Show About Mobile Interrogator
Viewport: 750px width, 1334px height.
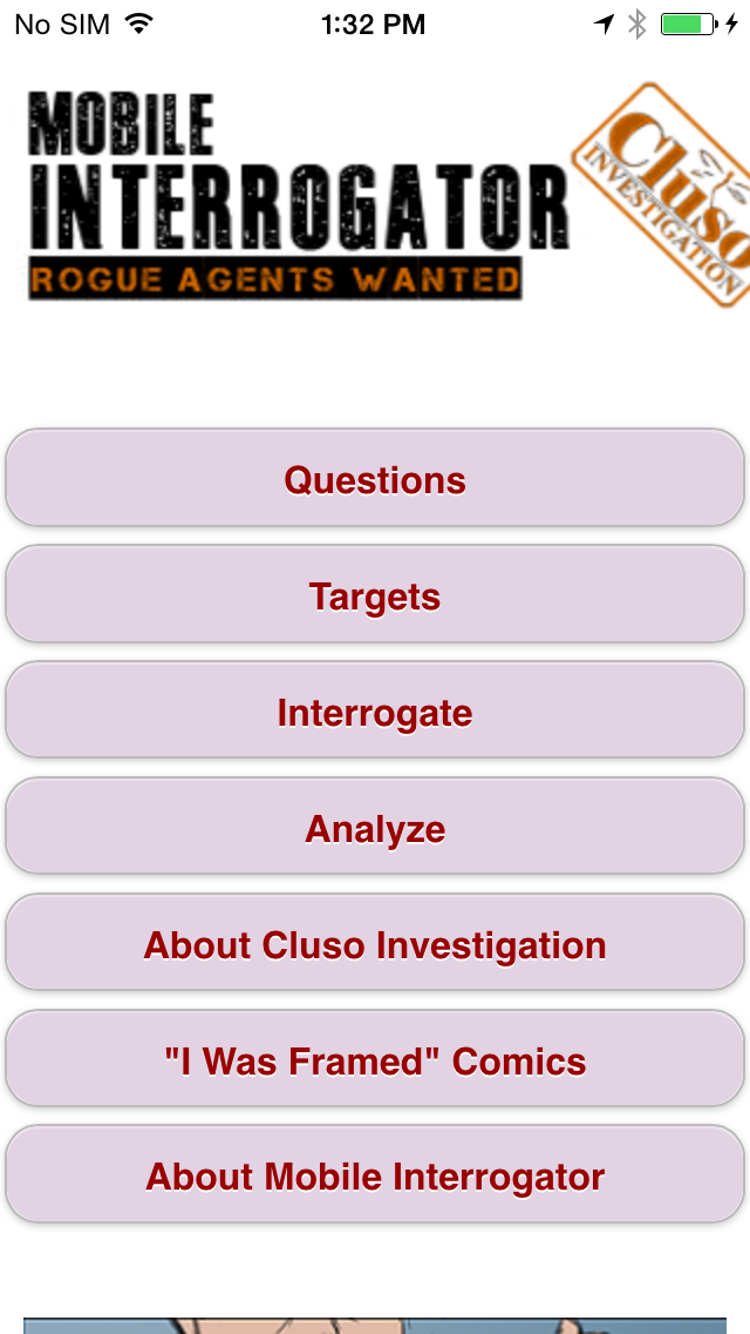coord(375,1175)
